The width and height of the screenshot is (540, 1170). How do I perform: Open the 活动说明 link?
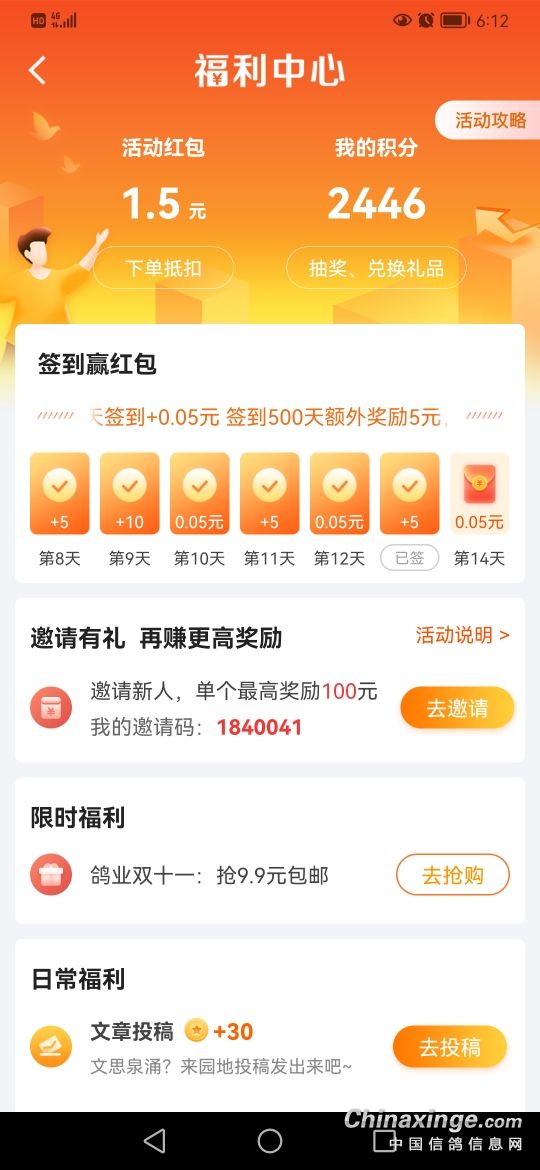(x=462, y=635)
